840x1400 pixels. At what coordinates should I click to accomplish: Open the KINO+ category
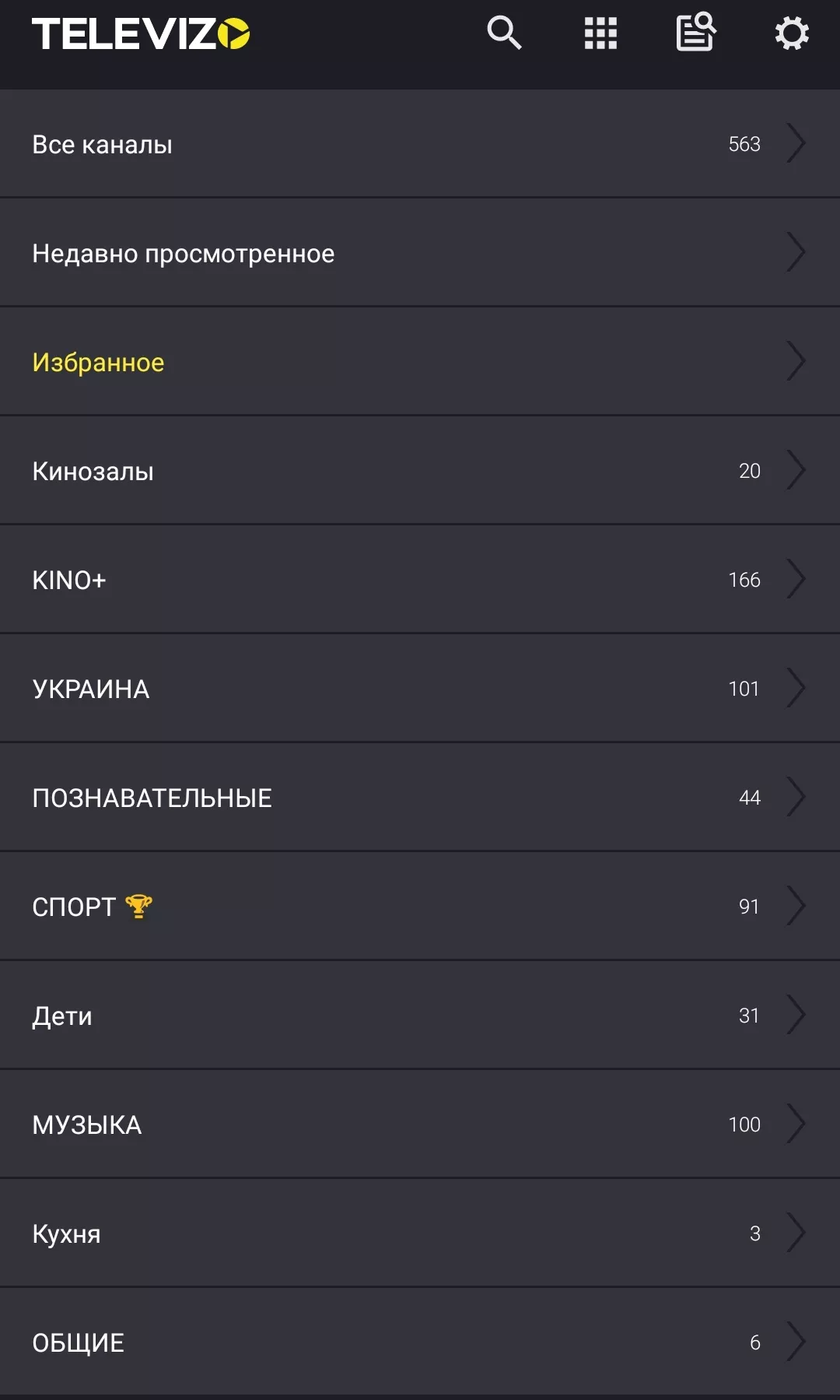pyautogui.click(x=420, y=579)
